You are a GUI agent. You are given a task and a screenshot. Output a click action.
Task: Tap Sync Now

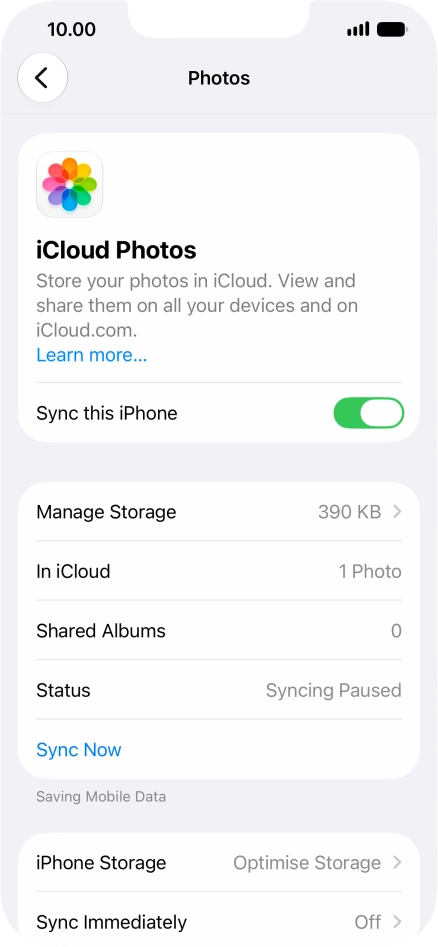click(x=79, y=750)
